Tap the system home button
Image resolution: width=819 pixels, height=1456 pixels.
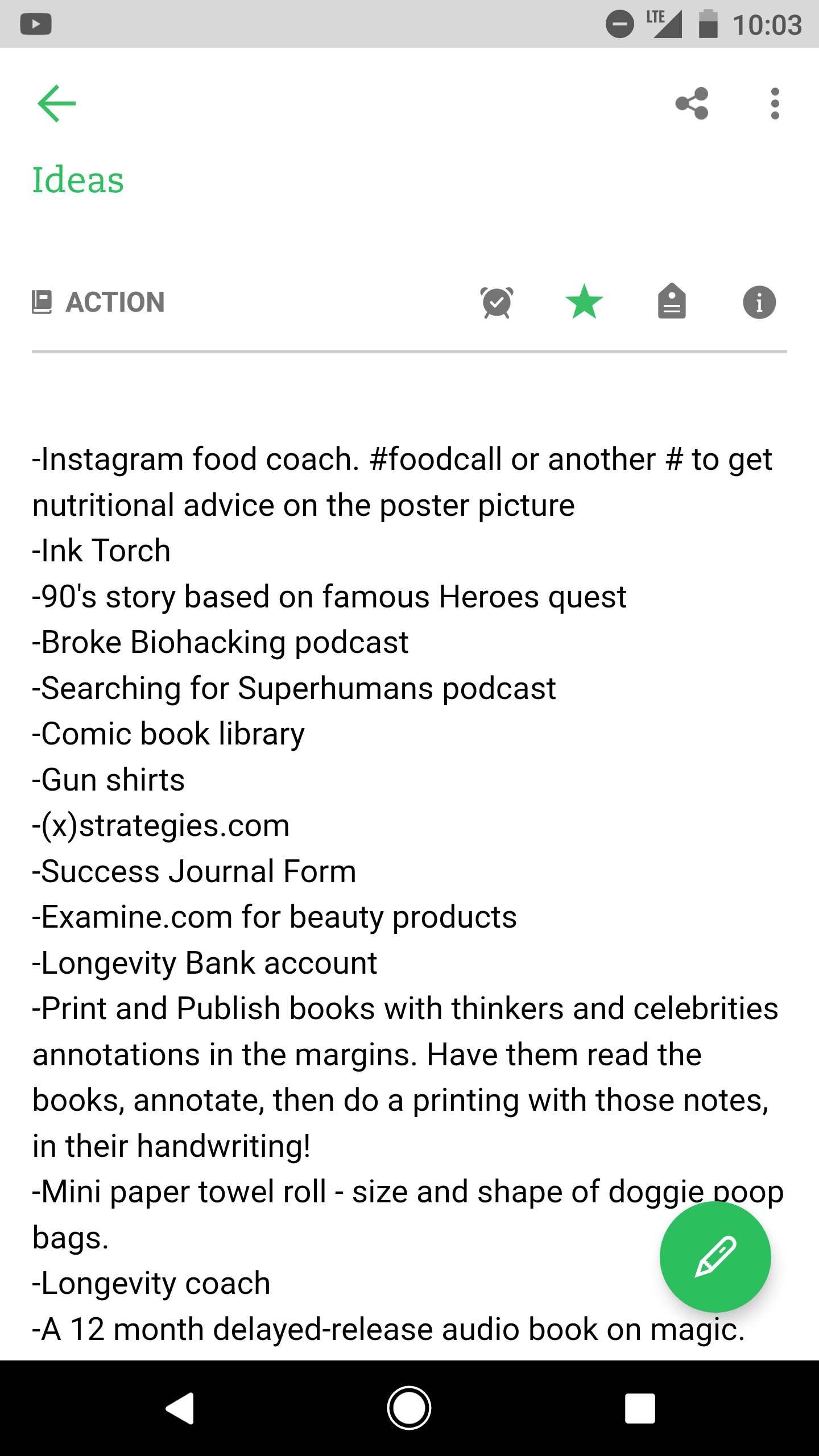click(409, 1408)
